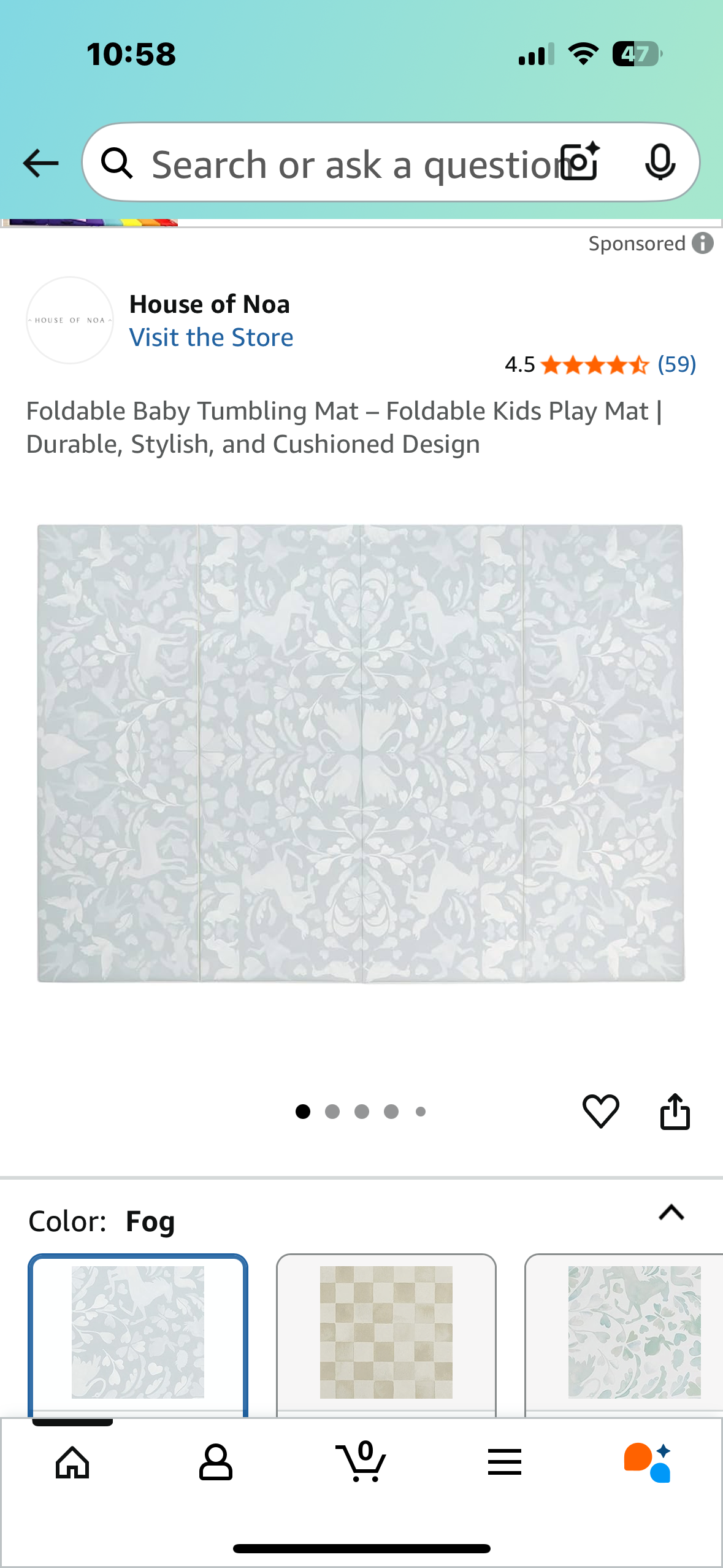Open the account profile tab

tap(216, 1462)
